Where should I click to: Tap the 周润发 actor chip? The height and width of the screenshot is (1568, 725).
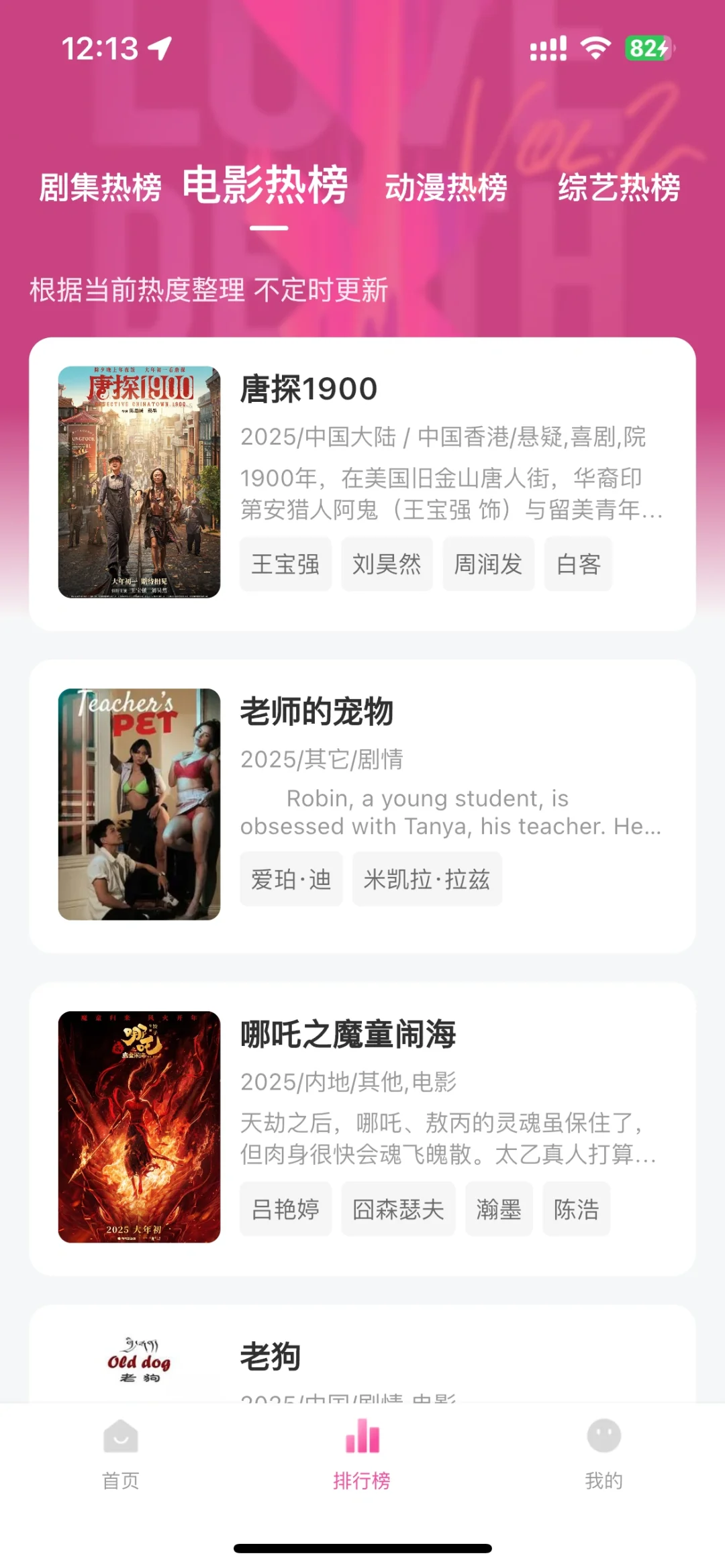pos(489,564)
